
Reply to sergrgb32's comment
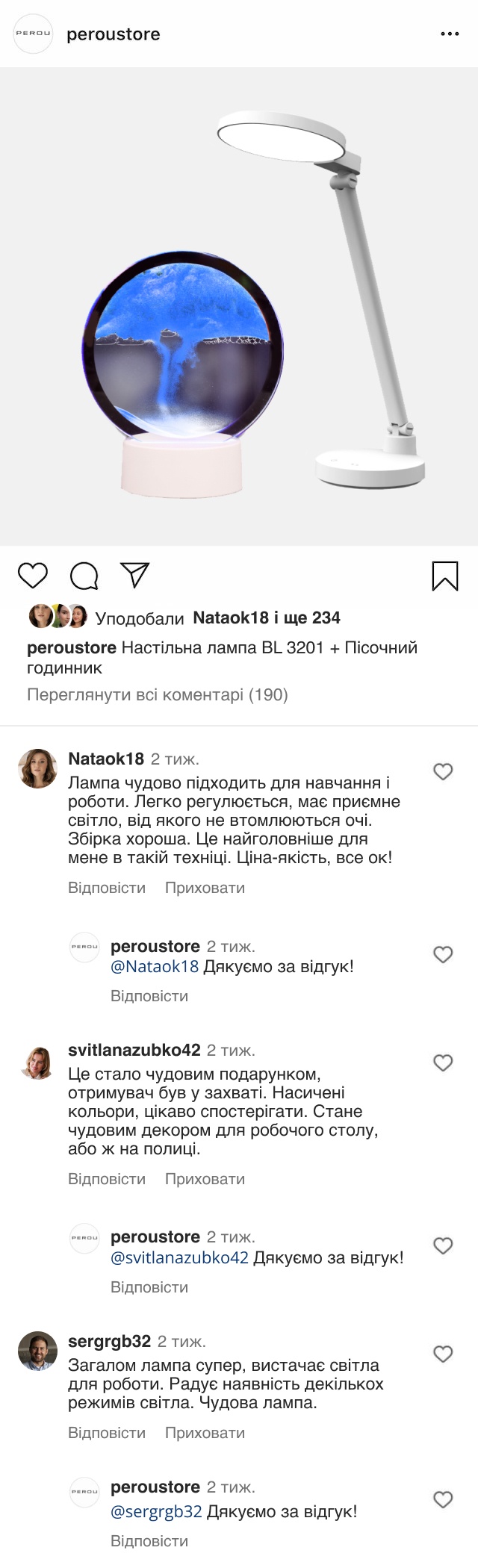click(107, 1433)
